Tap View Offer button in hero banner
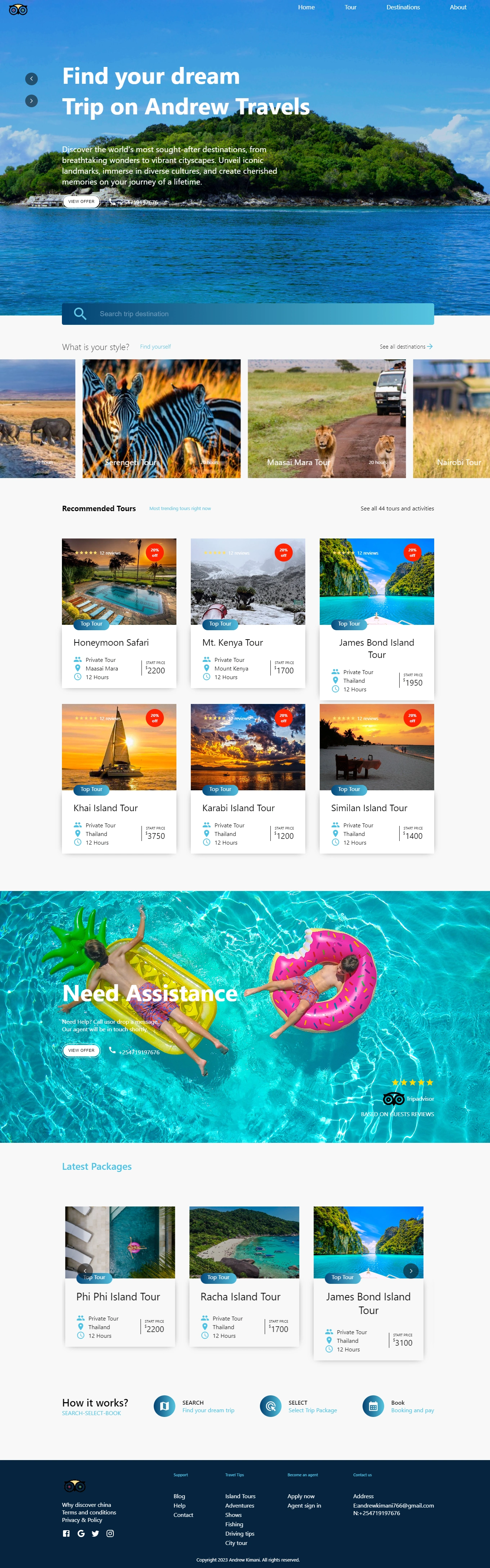This screenshot has height=1568, width=490. click(x=81, y=201)
